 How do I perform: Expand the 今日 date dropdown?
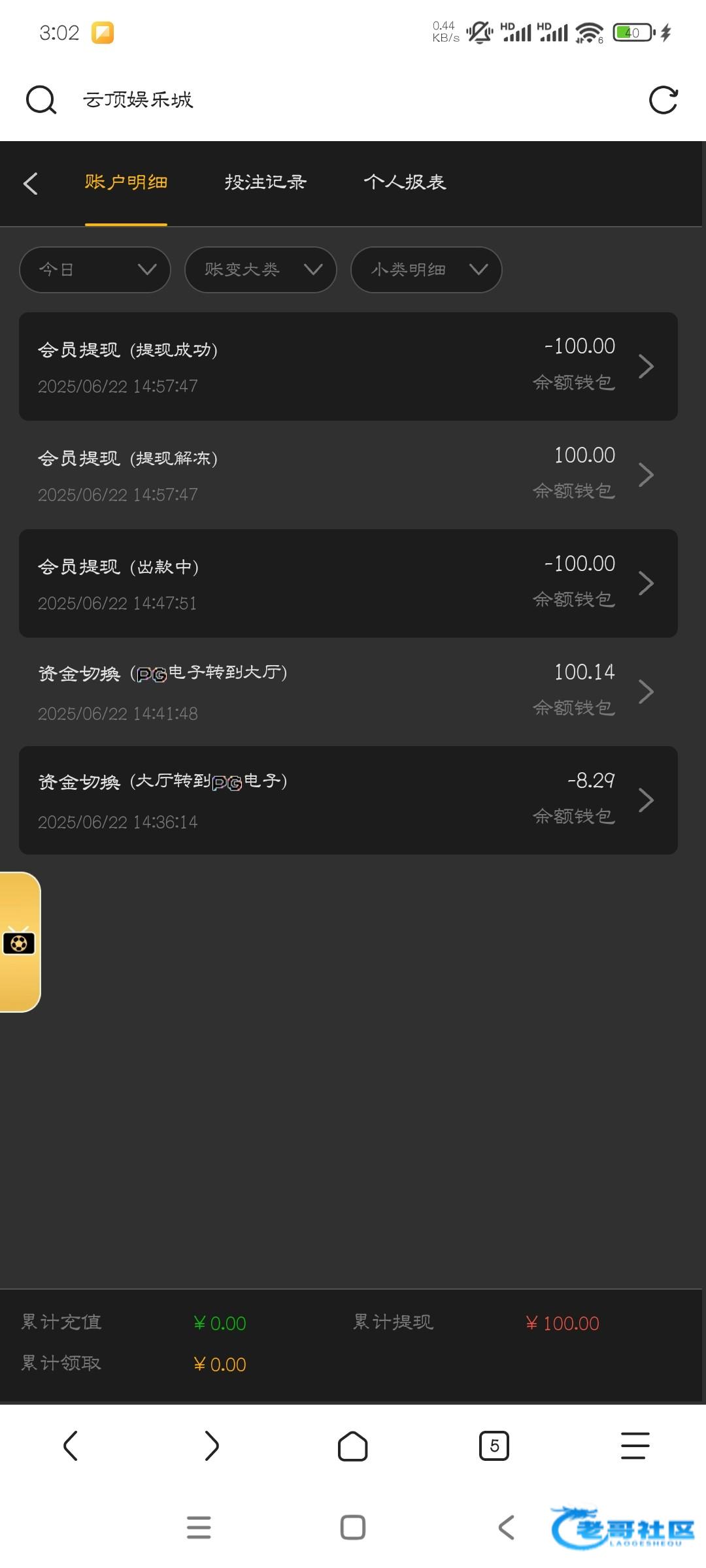click(95, 269)
